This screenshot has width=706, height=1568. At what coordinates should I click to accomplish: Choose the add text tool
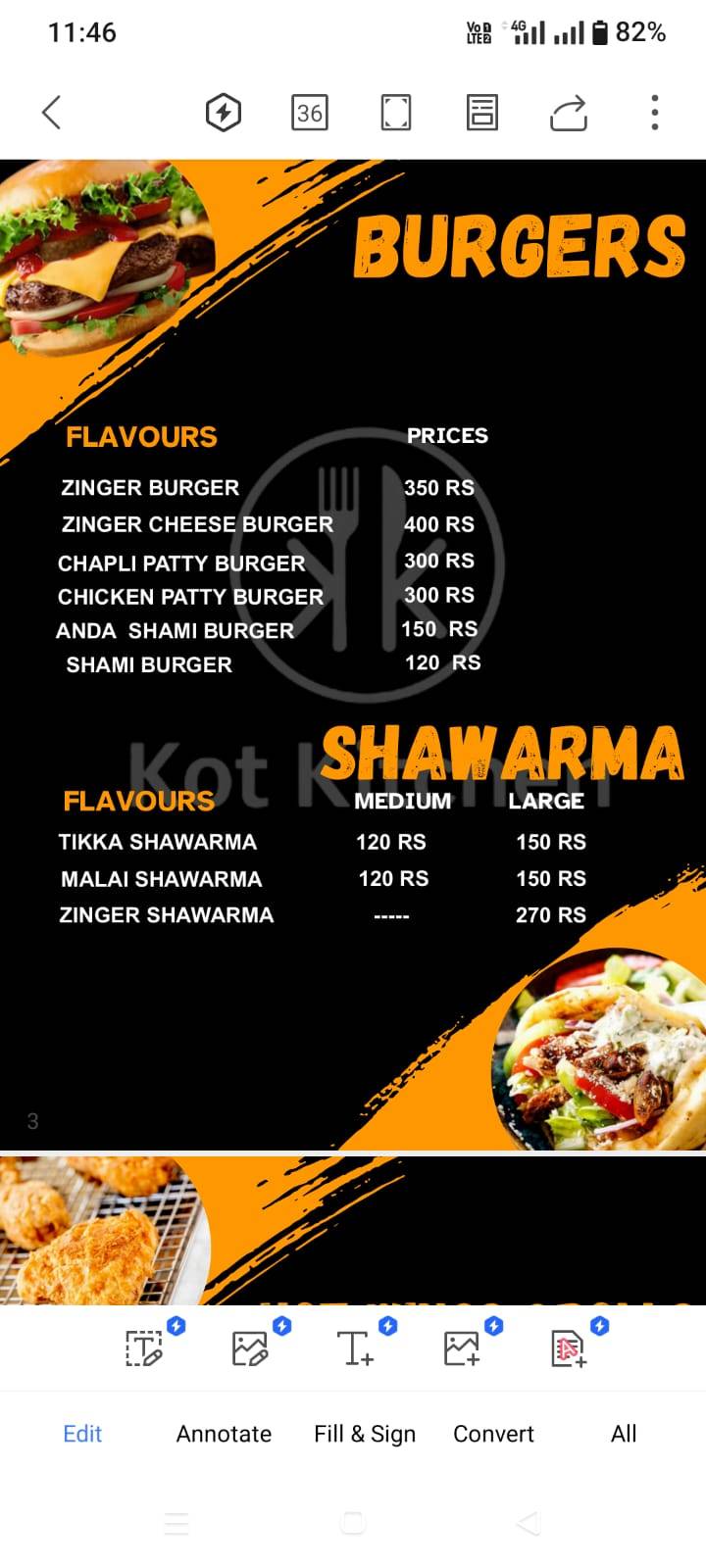coord(355,1348)
